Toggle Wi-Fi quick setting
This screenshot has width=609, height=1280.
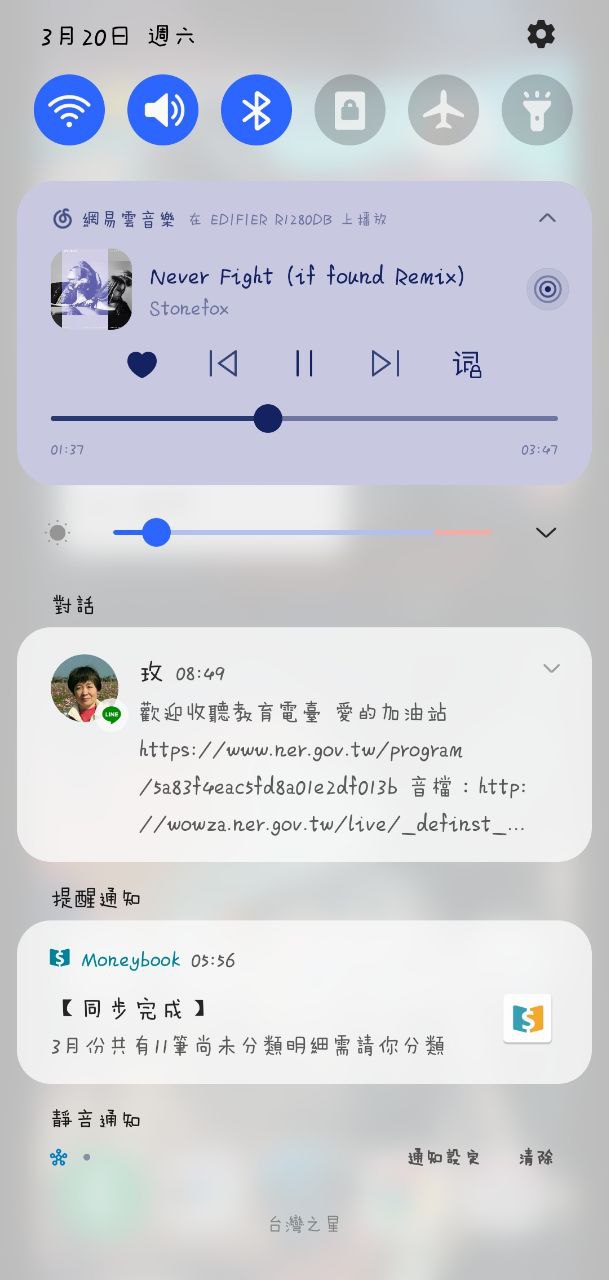pos(69,110)
